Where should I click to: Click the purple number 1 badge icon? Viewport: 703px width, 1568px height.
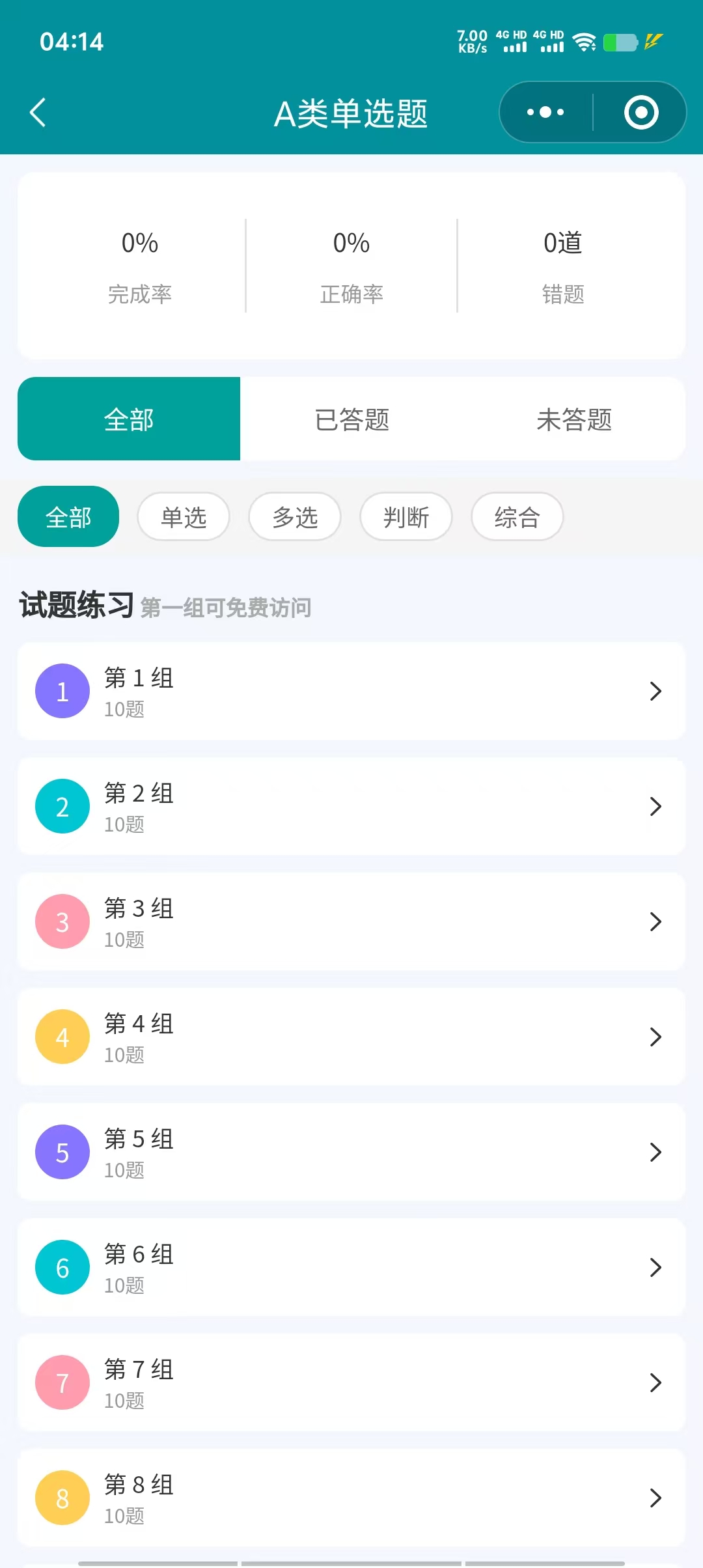[62, 691]
